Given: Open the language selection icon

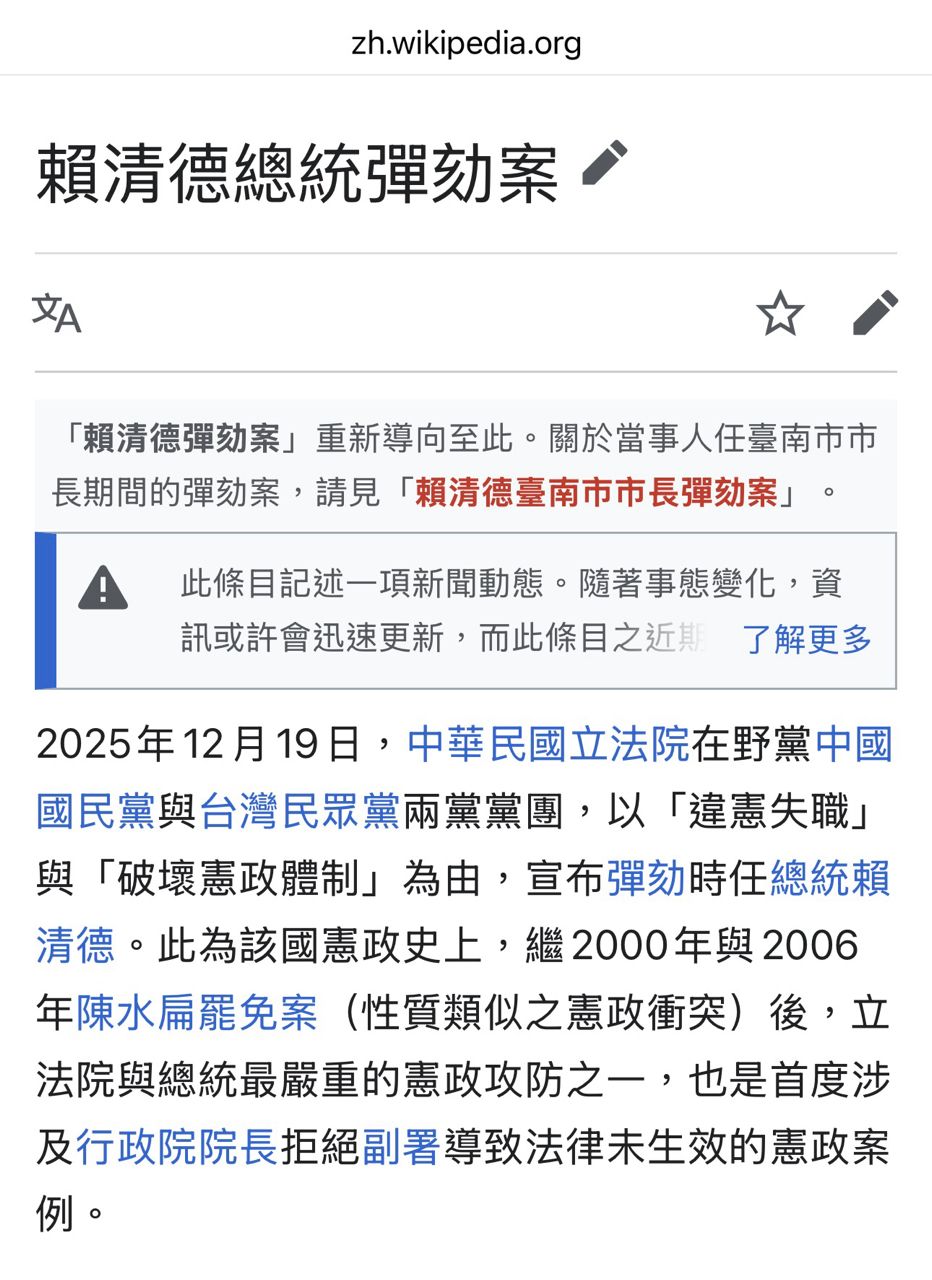Looking at the screenshot, I should [57, 313].
